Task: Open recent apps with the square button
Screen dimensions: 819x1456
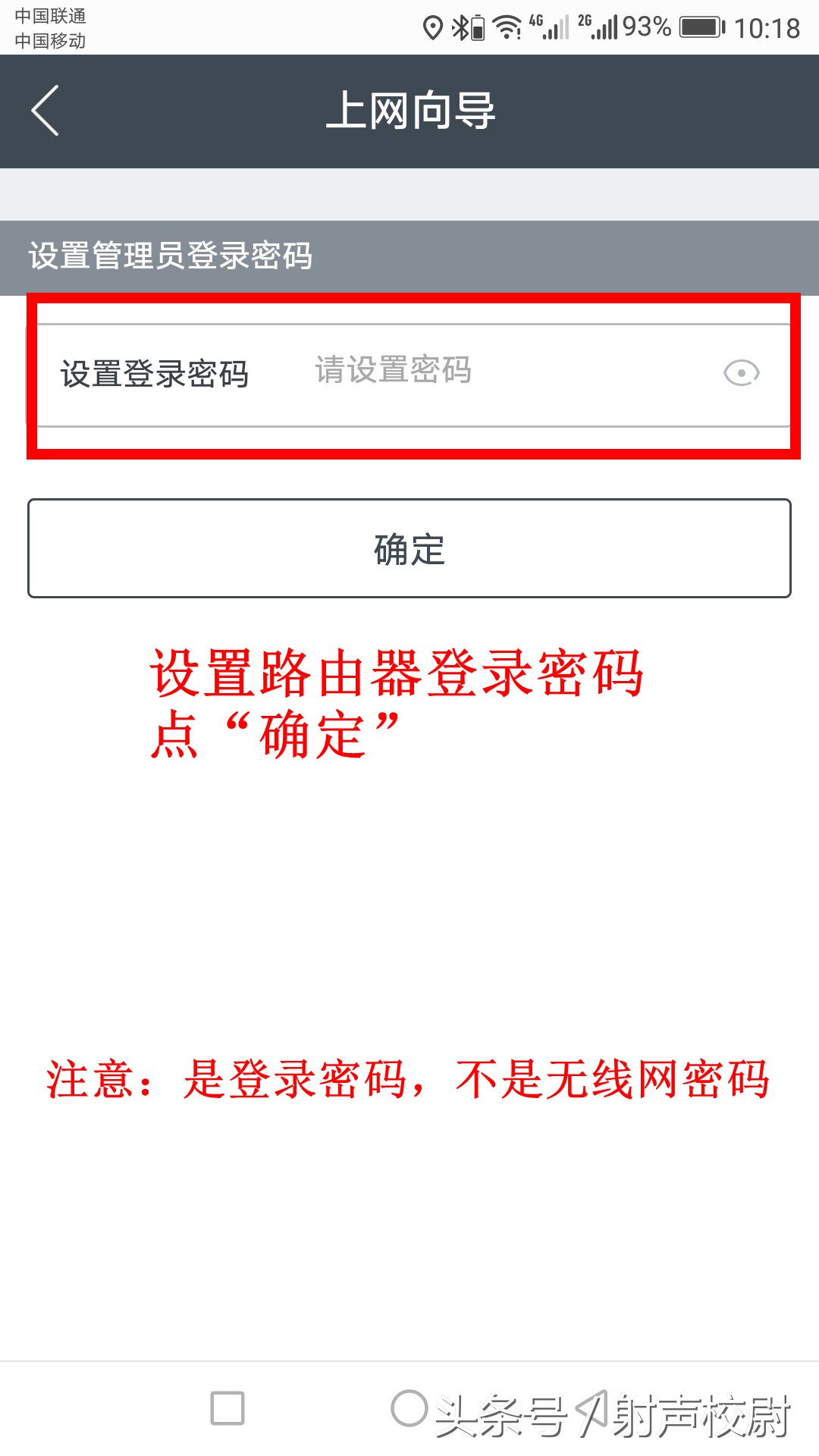Action: tap(227, 1408)
